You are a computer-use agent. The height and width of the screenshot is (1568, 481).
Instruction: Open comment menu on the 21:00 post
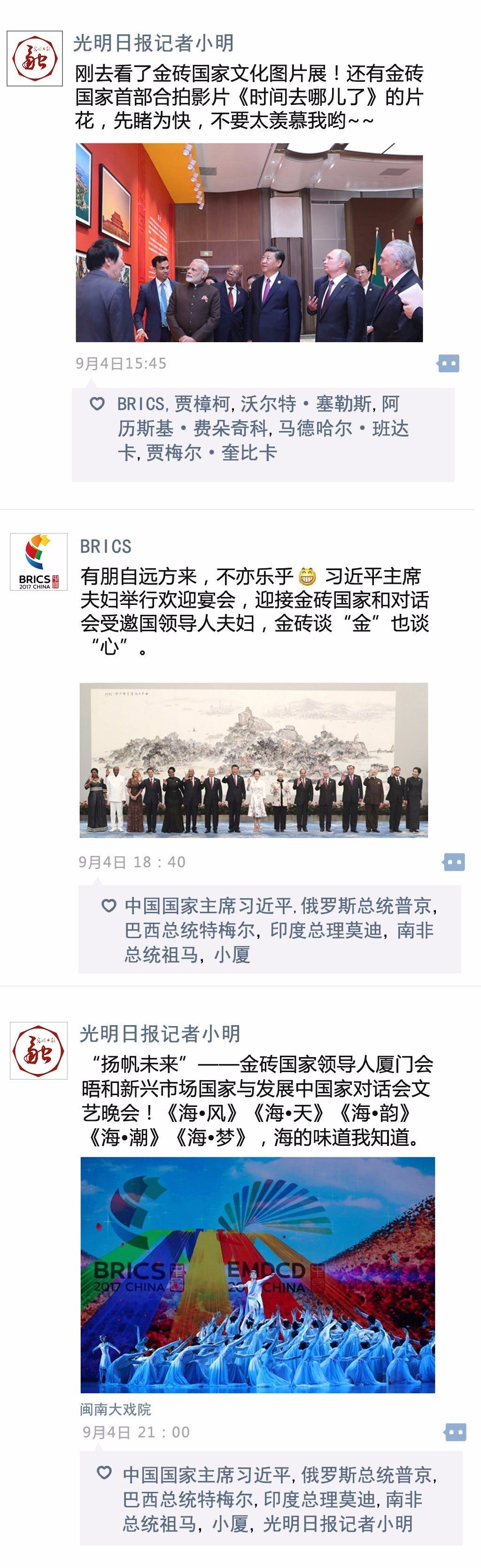(455, 1432)
